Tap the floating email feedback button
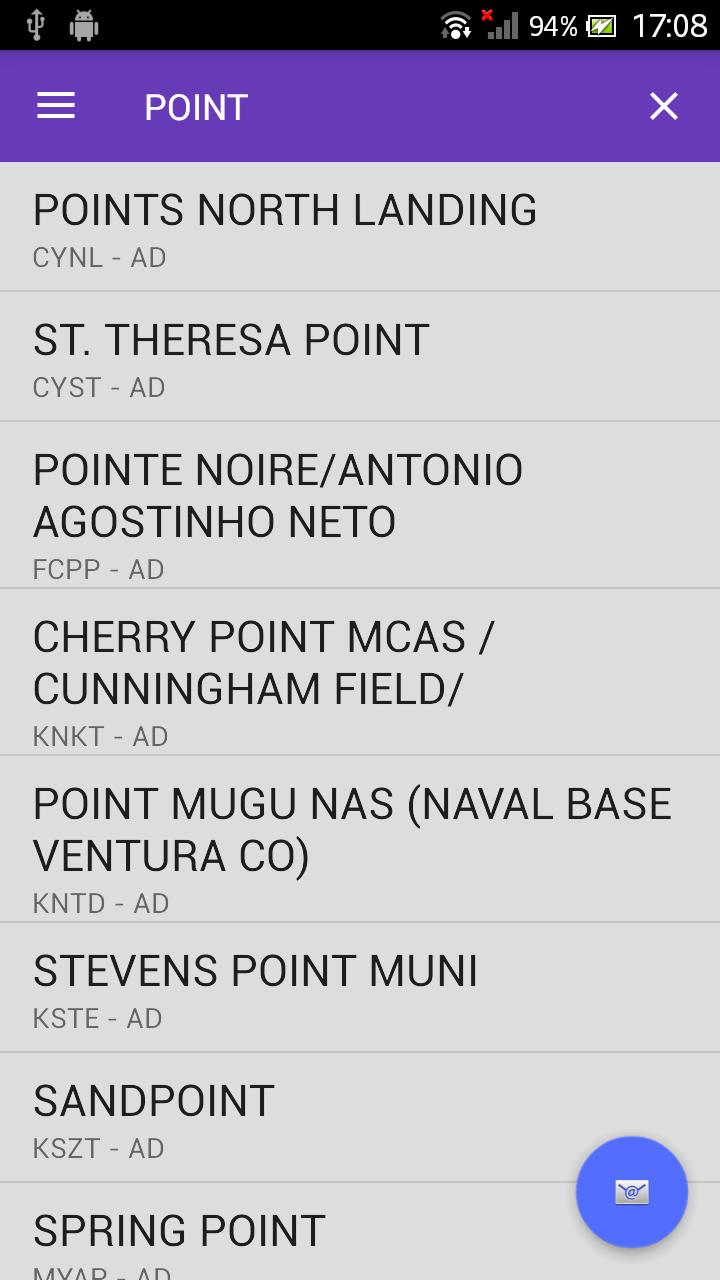The width and height of the screenshot is (720, 1280). click(x=631, y=1191)
